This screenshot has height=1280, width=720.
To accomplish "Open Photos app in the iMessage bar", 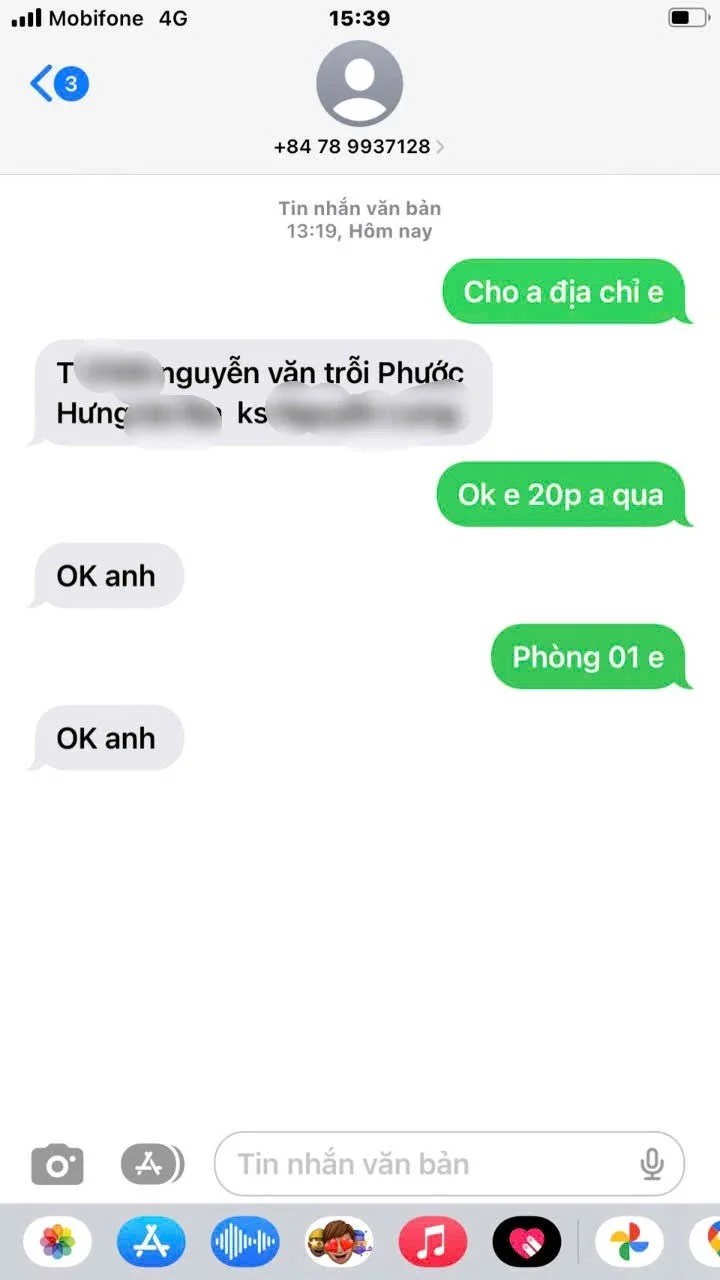I will [x=57, y=1243].
